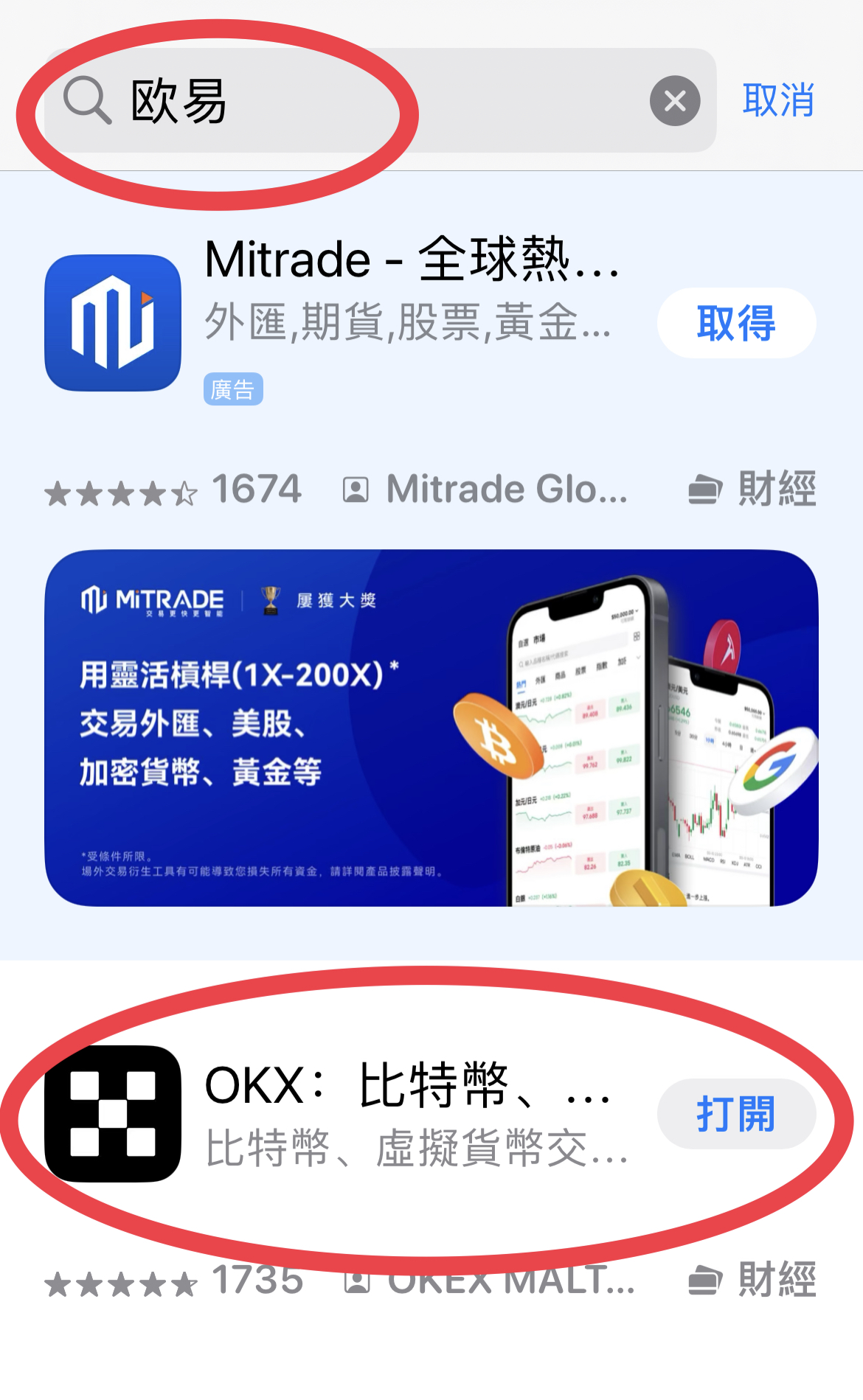Clear the search text with the X button
863x1400 pixels.
tap(674, 101)
